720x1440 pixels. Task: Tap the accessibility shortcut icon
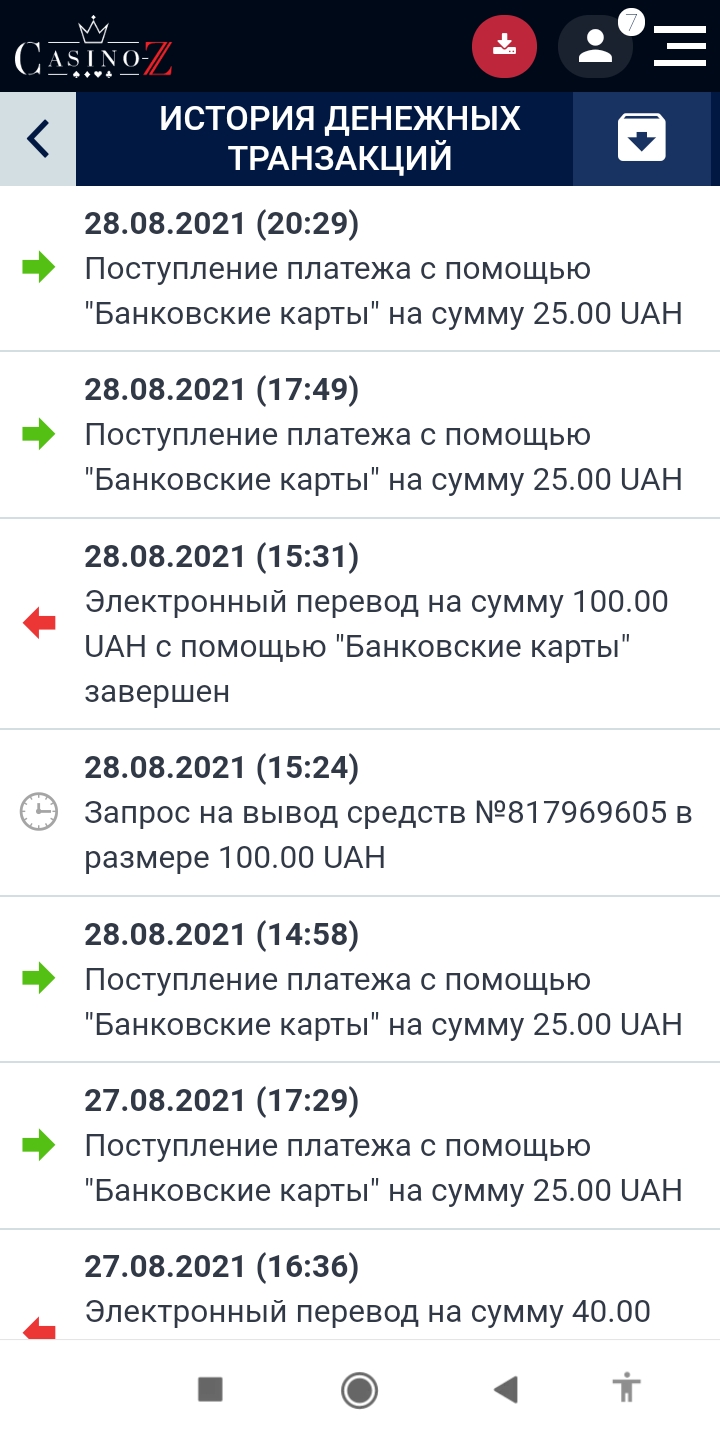point(627,1389)
